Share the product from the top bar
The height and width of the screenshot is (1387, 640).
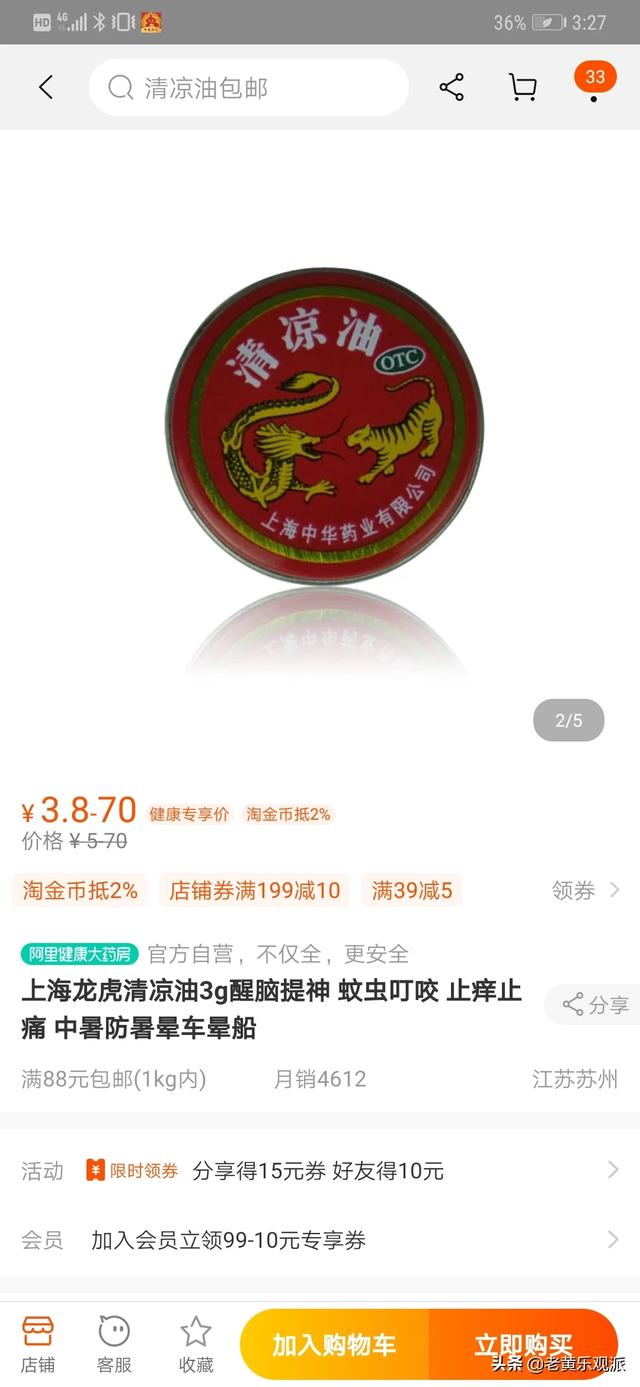[x=451, y=87]
